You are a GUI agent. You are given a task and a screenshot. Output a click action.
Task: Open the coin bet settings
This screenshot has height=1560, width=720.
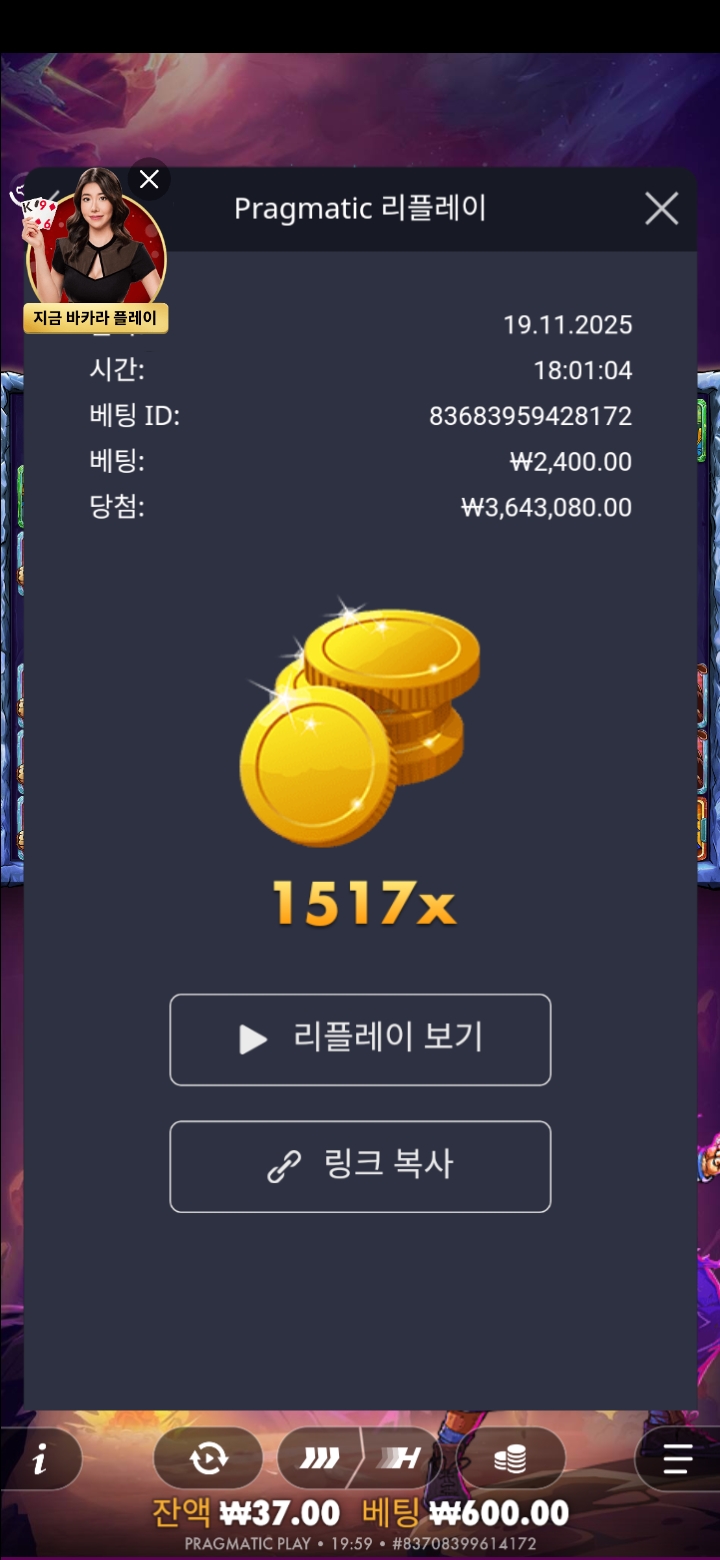pyautogui.click(x=510, y=1459)
